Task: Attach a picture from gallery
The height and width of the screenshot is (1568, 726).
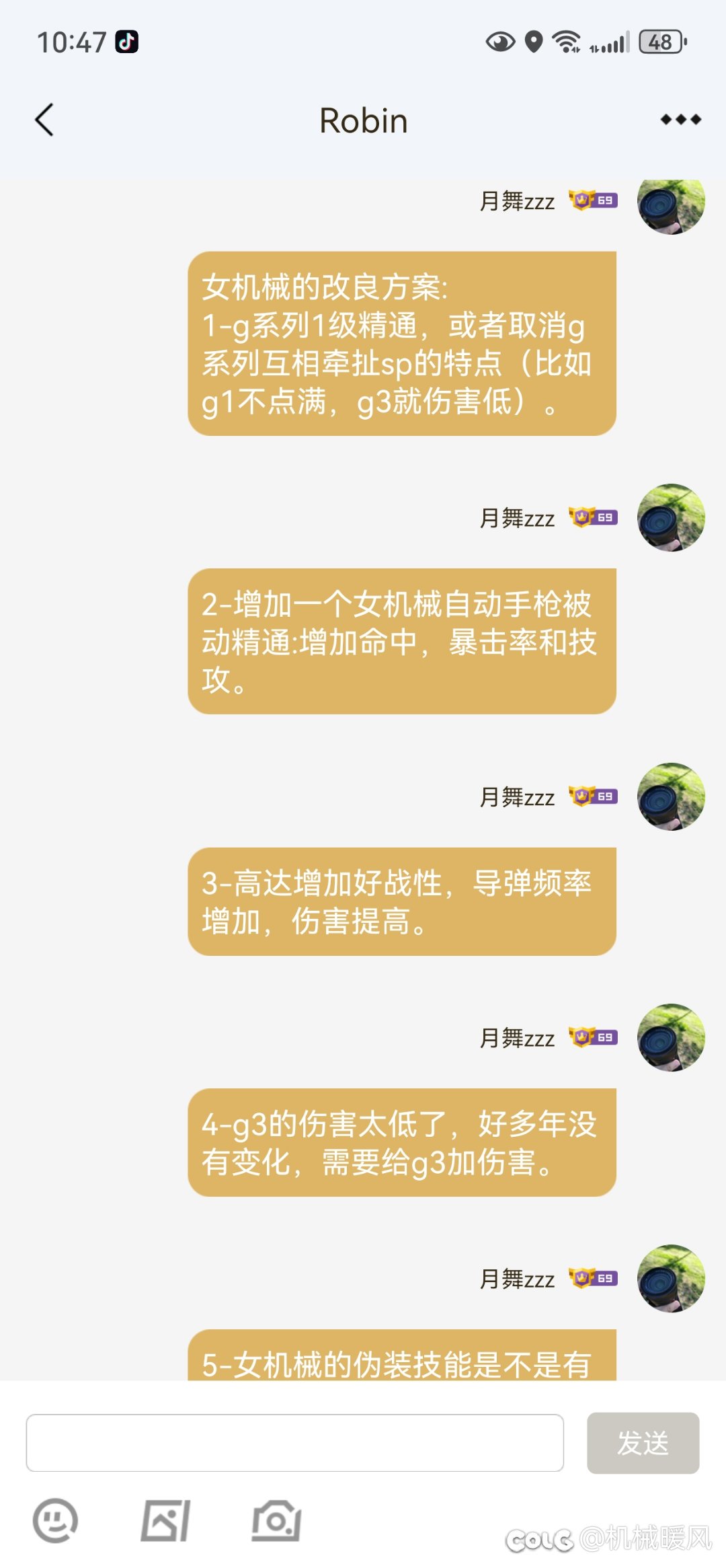Action: tap(165, 1520)
